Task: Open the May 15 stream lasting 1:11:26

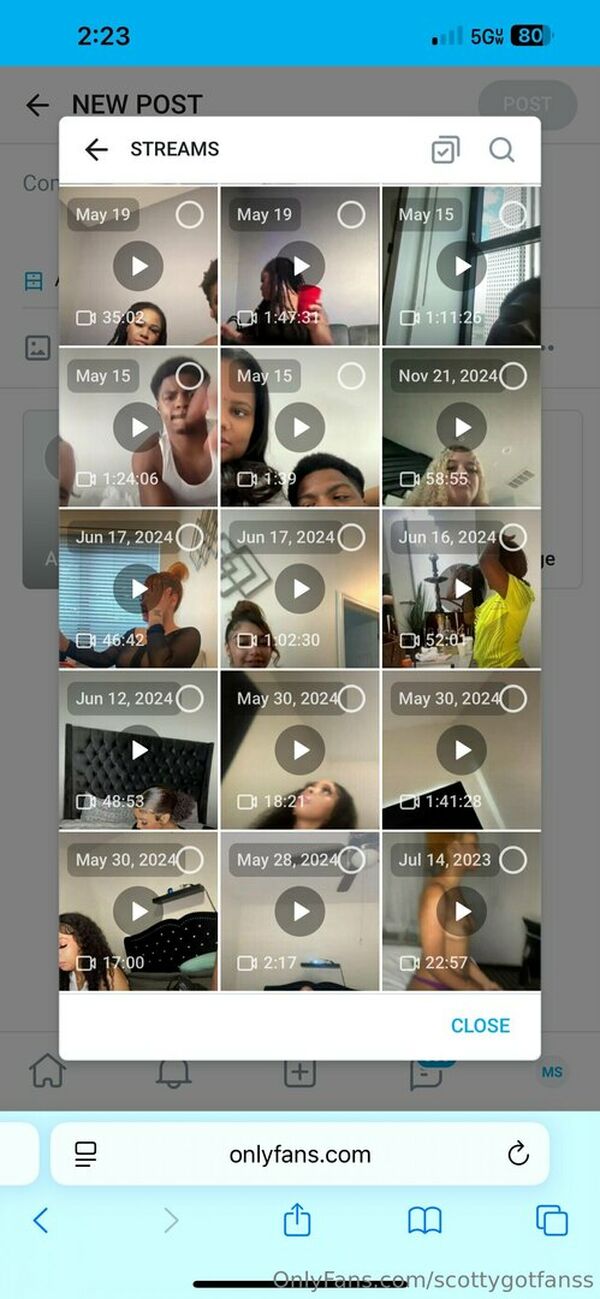Action: pyautogui.click(x=462, y=266)
